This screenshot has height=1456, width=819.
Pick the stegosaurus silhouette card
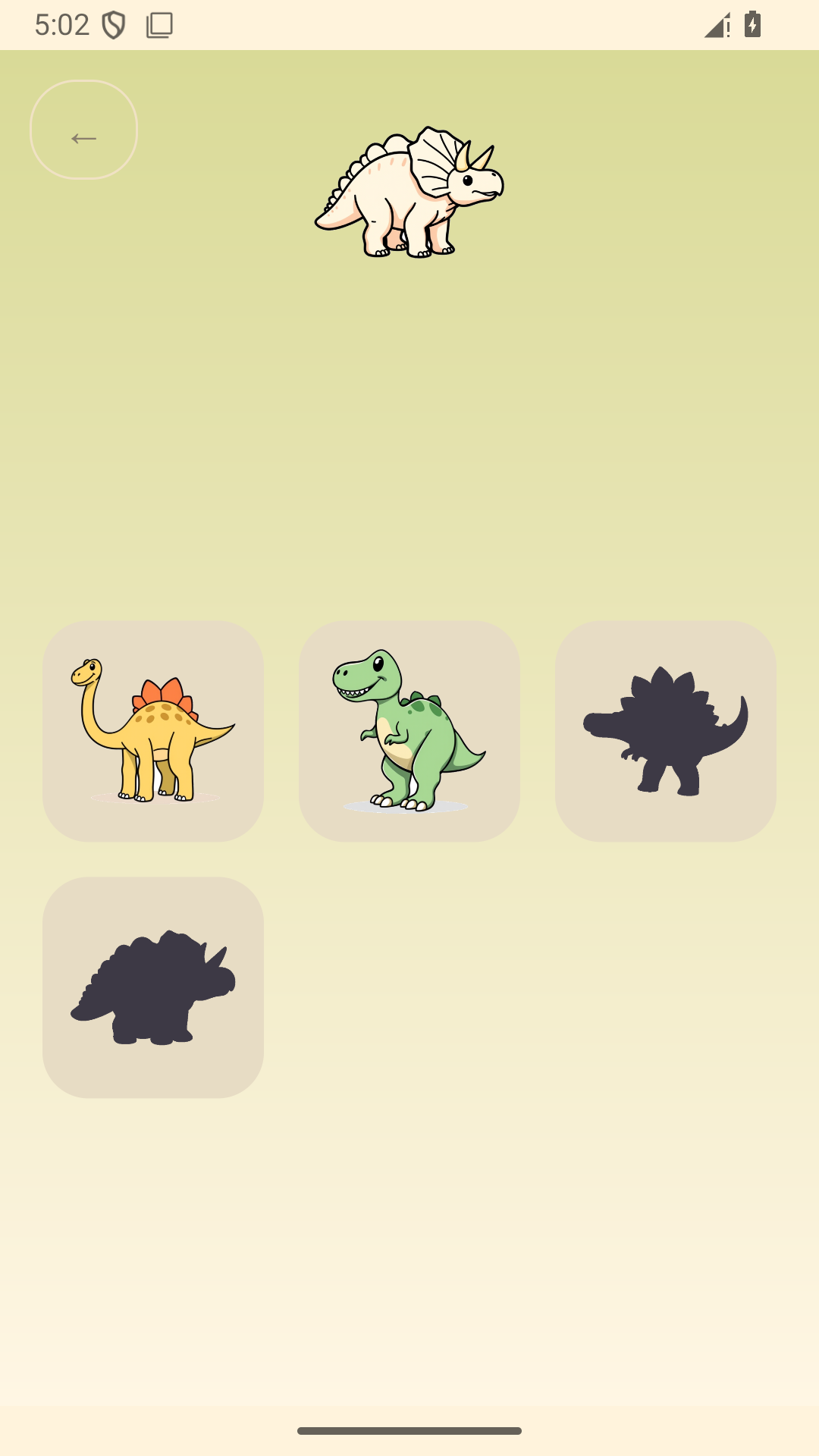pos(666,731)
